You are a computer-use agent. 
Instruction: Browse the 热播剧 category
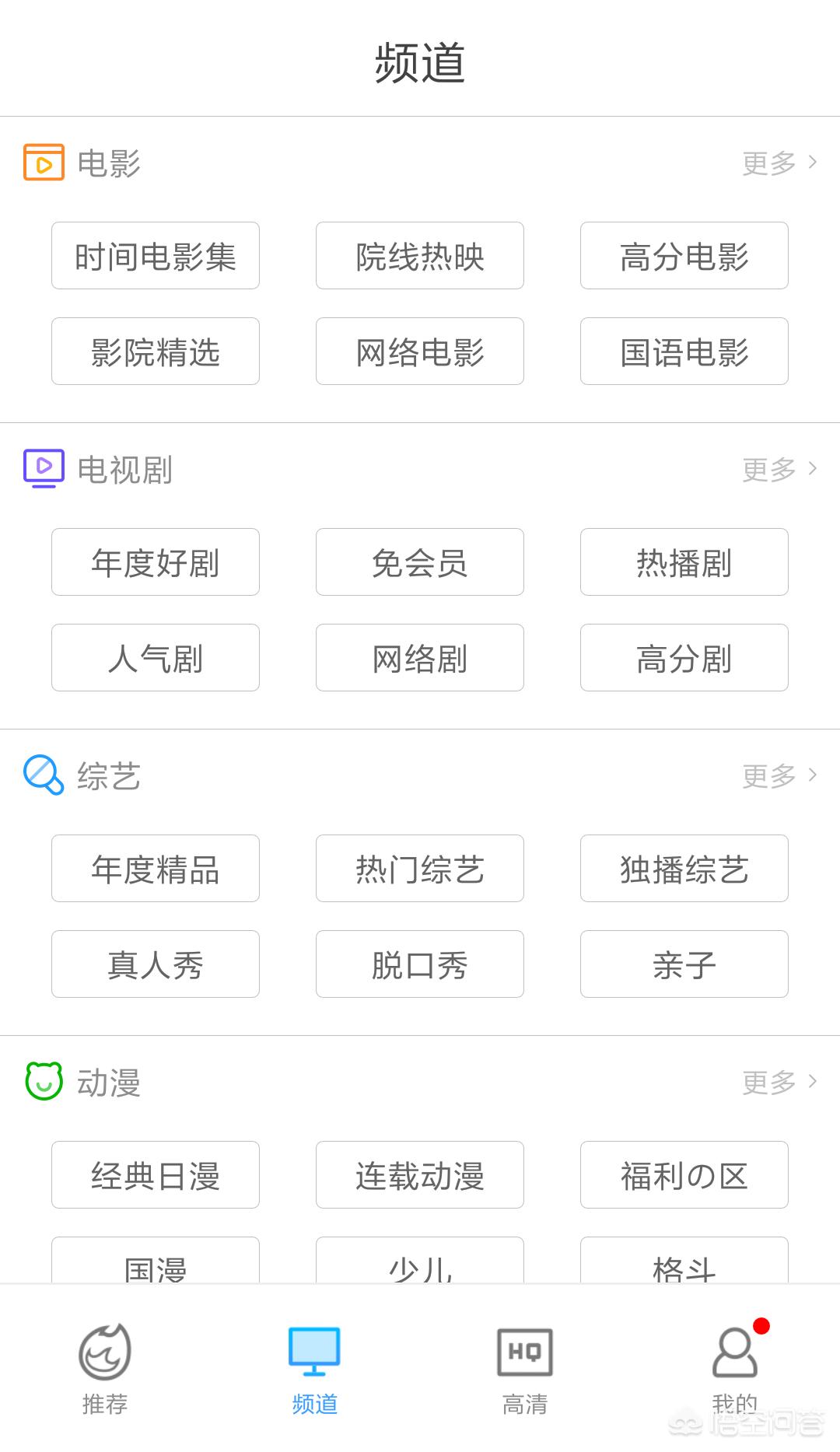[684, 562]
